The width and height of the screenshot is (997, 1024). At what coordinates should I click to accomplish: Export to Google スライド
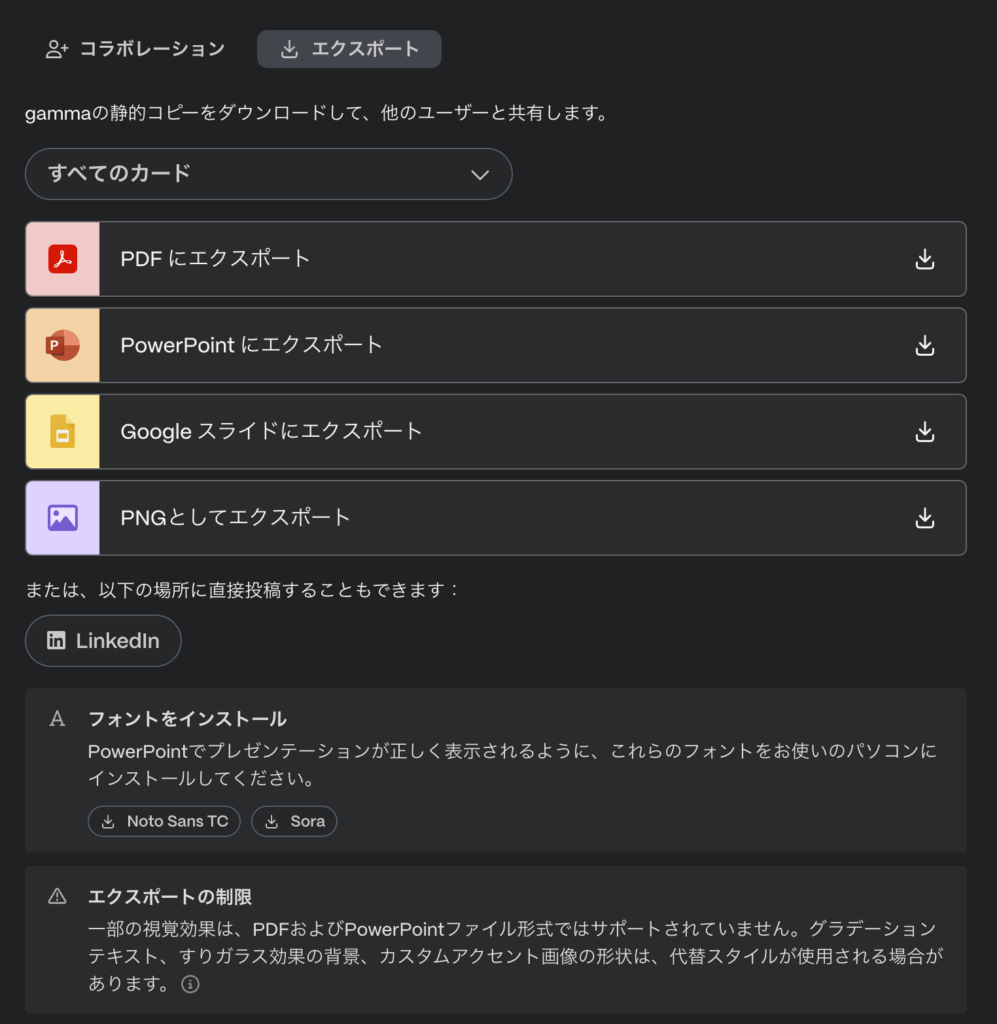click(x=495, y=432)
